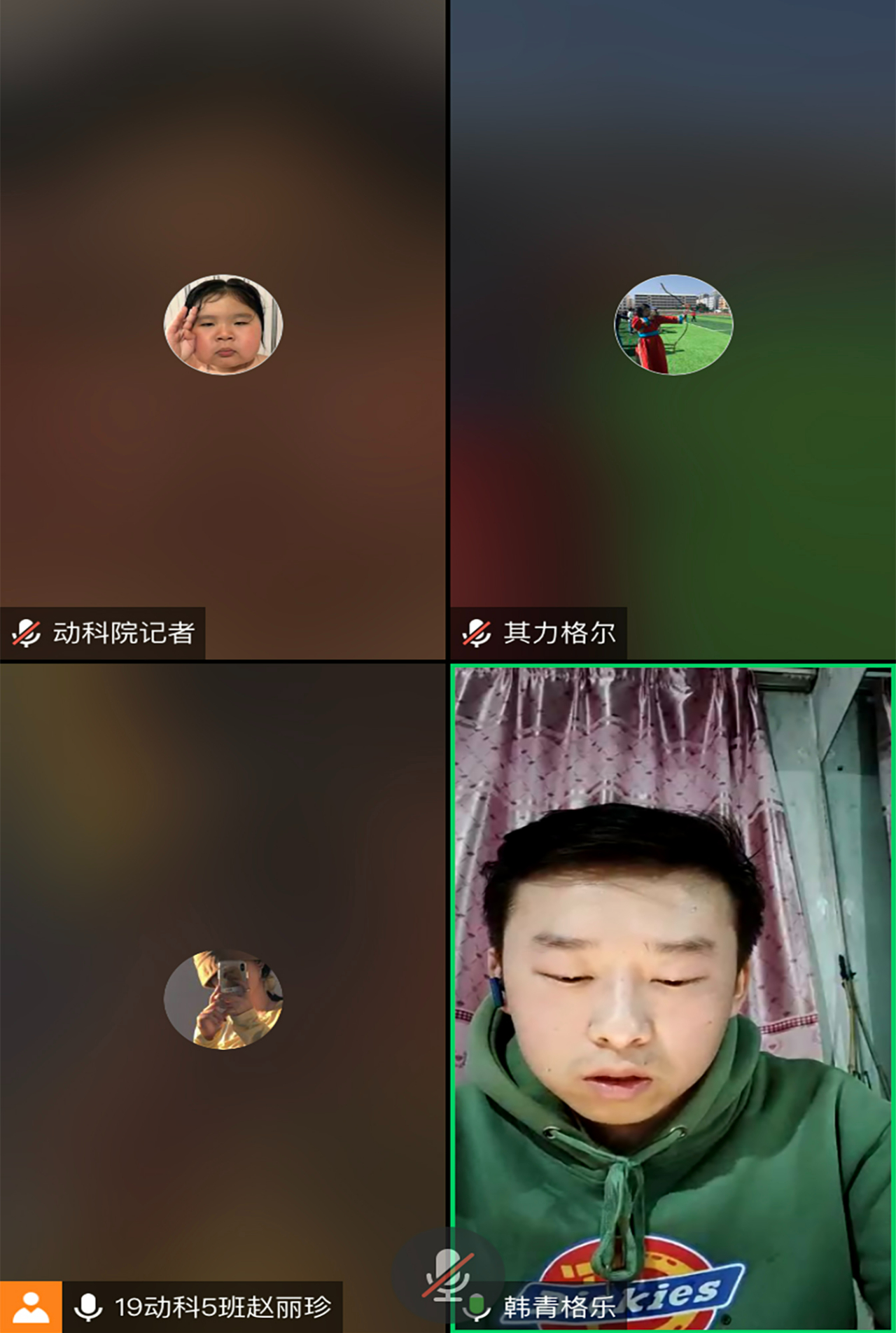Viewport: 896px width, 1333px height.
Task: View 19动科5班赵丽珍's participant tile
Action: click(223, 998)
